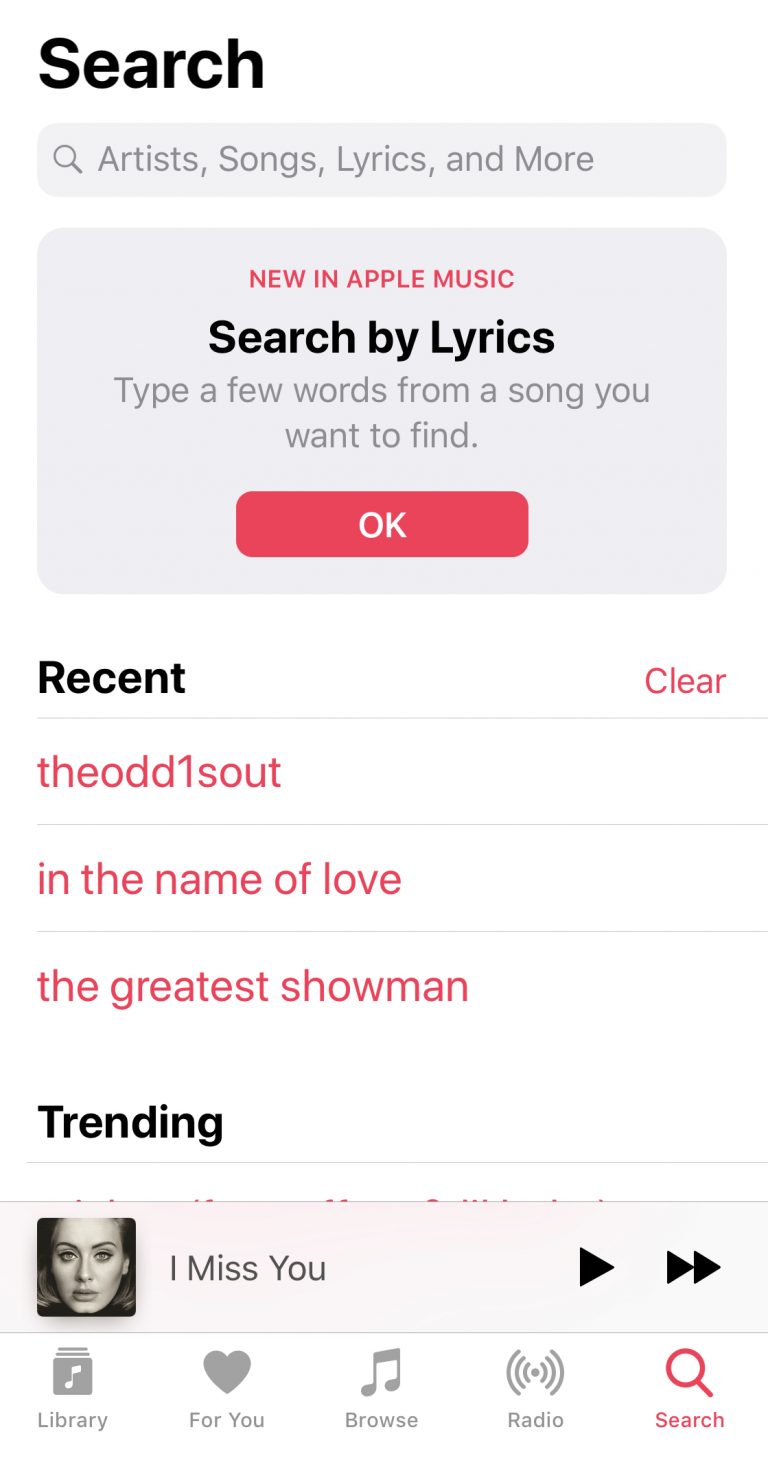Open the I Miss You album artwork
Screen dimensions: 768x1458
(x=86, y=1267)
